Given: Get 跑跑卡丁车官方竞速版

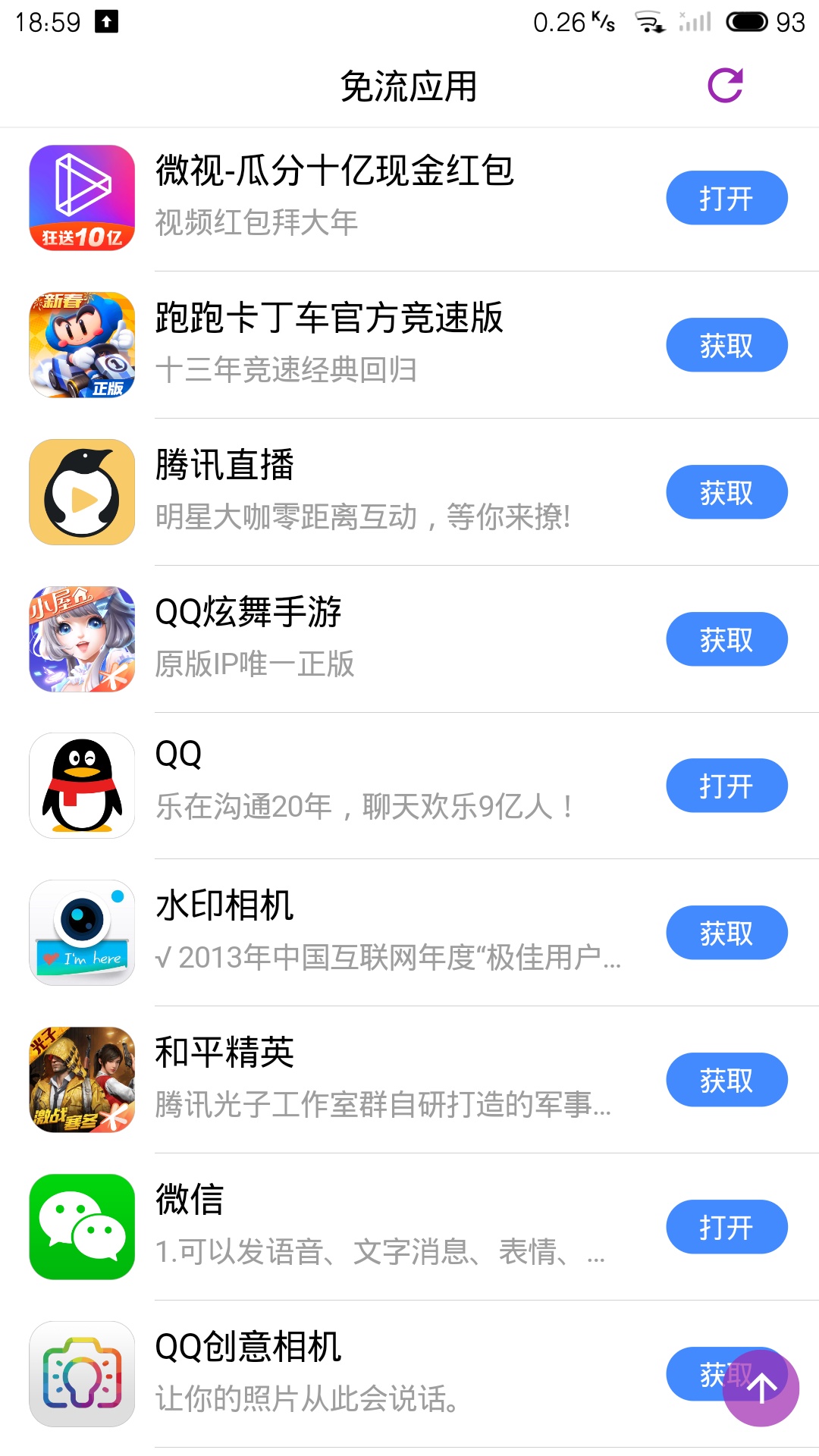Looking at the screenshot, I should coord(726,346).
